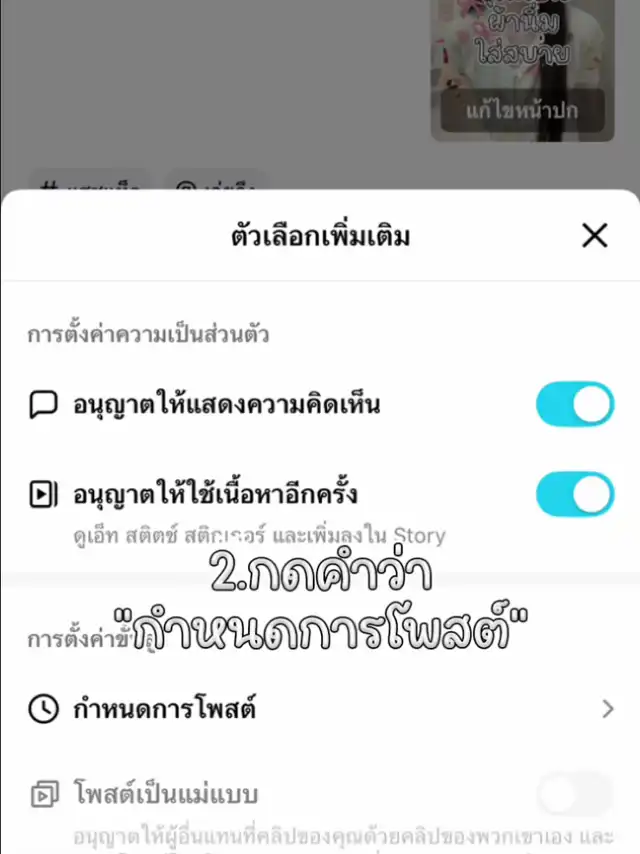Disable อนุญาตให้ใช้เนื้อหาอีกครั้ง switch
The width and height of the screenshot is (640, 854).
pos(574,495)
